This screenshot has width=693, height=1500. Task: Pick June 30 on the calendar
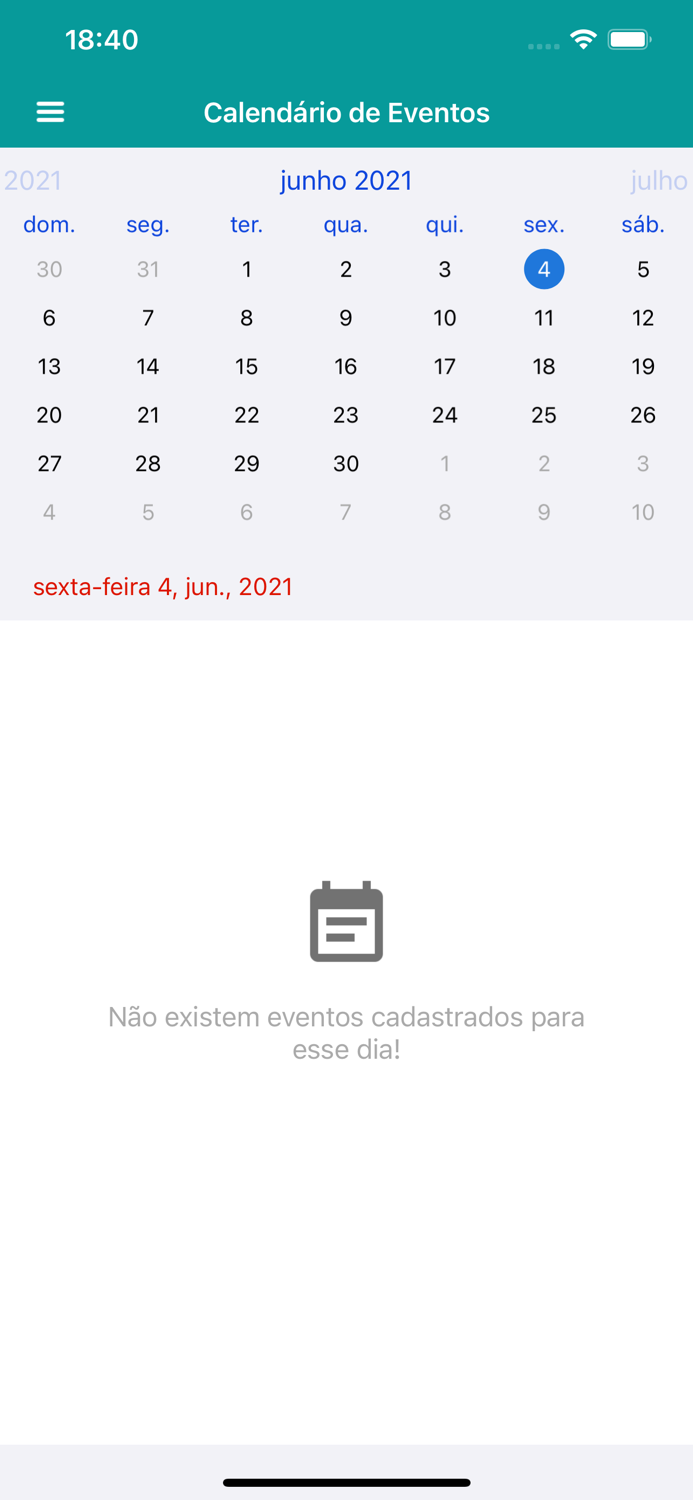click(346, 464)
